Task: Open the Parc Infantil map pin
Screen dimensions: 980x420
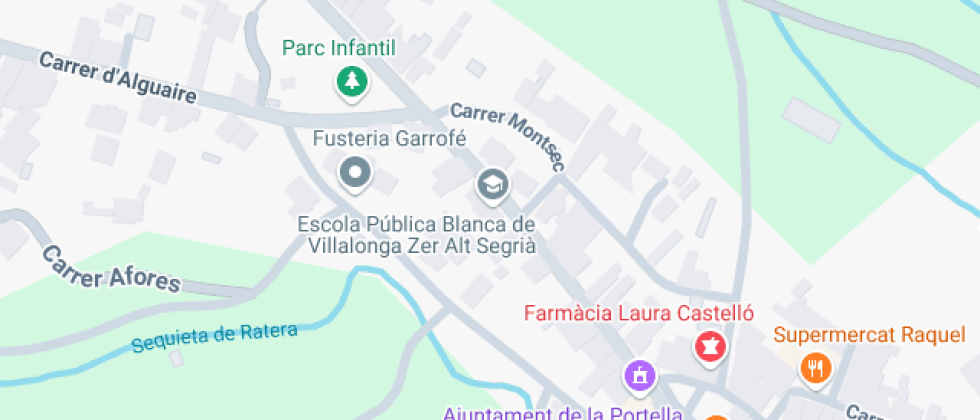Action: [x=351, y=81]
